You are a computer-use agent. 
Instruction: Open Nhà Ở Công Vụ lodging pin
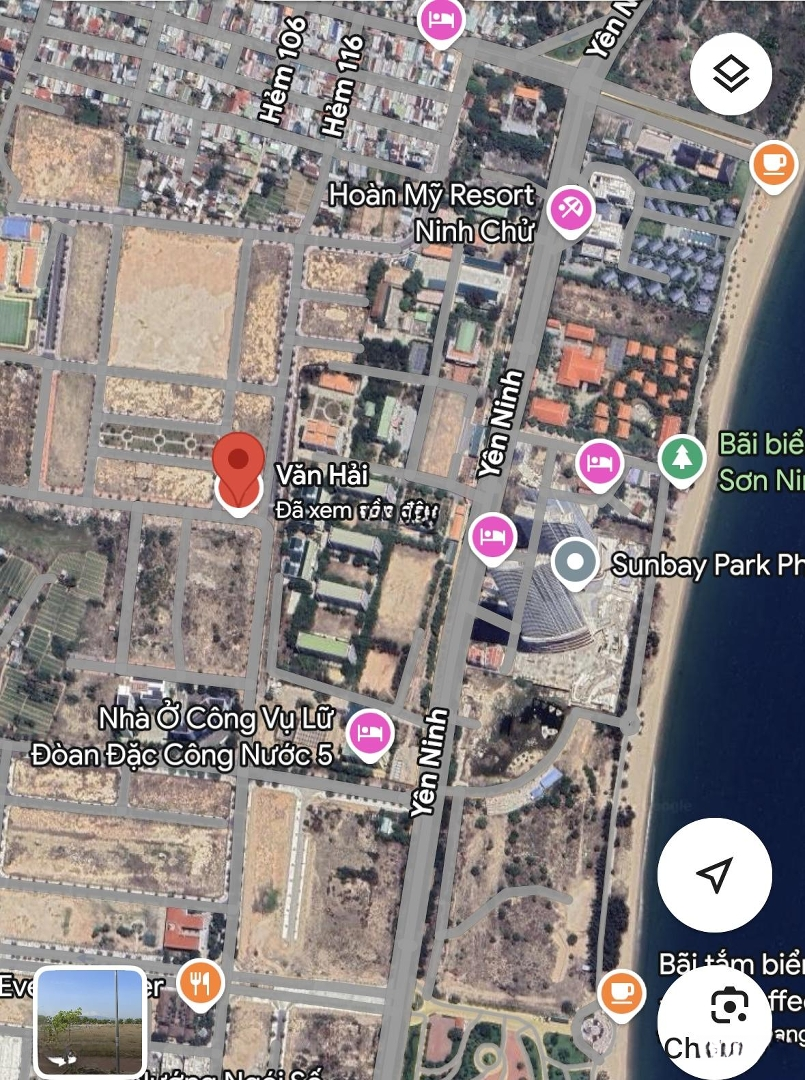[370, 733]
